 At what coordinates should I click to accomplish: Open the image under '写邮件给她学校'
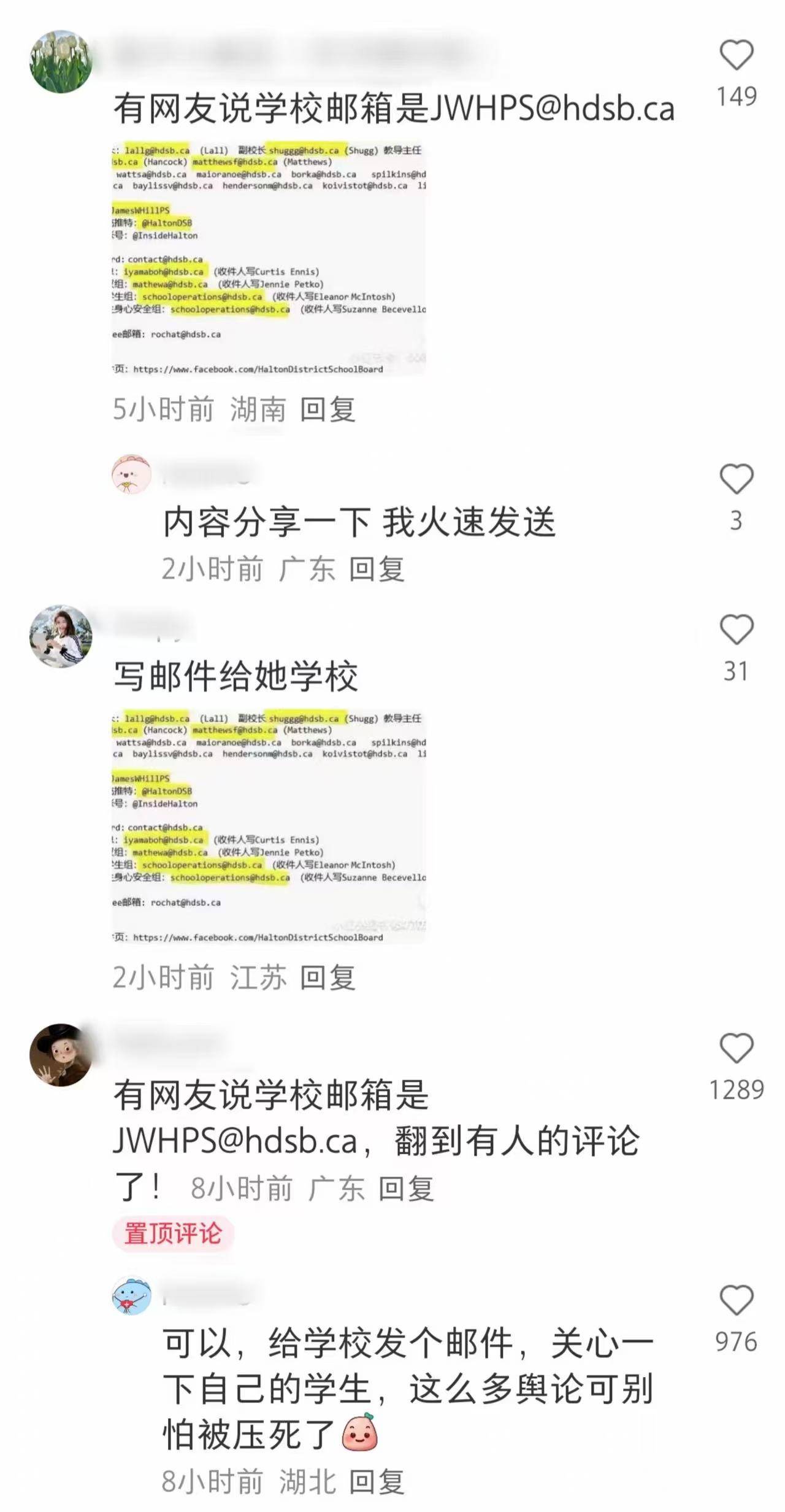269,826
